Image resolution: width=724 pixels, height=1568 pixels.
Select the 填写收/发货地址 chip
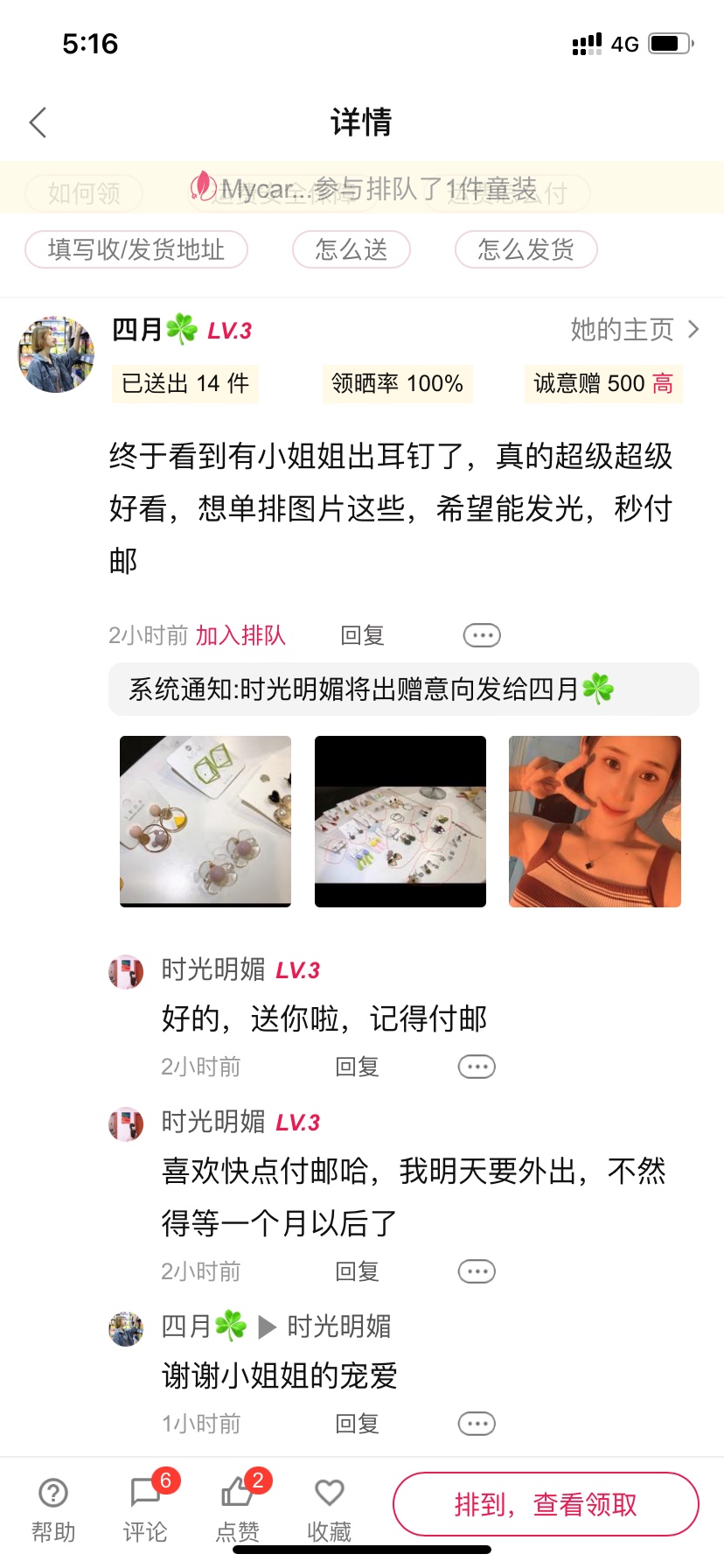[x=136, y=250]
